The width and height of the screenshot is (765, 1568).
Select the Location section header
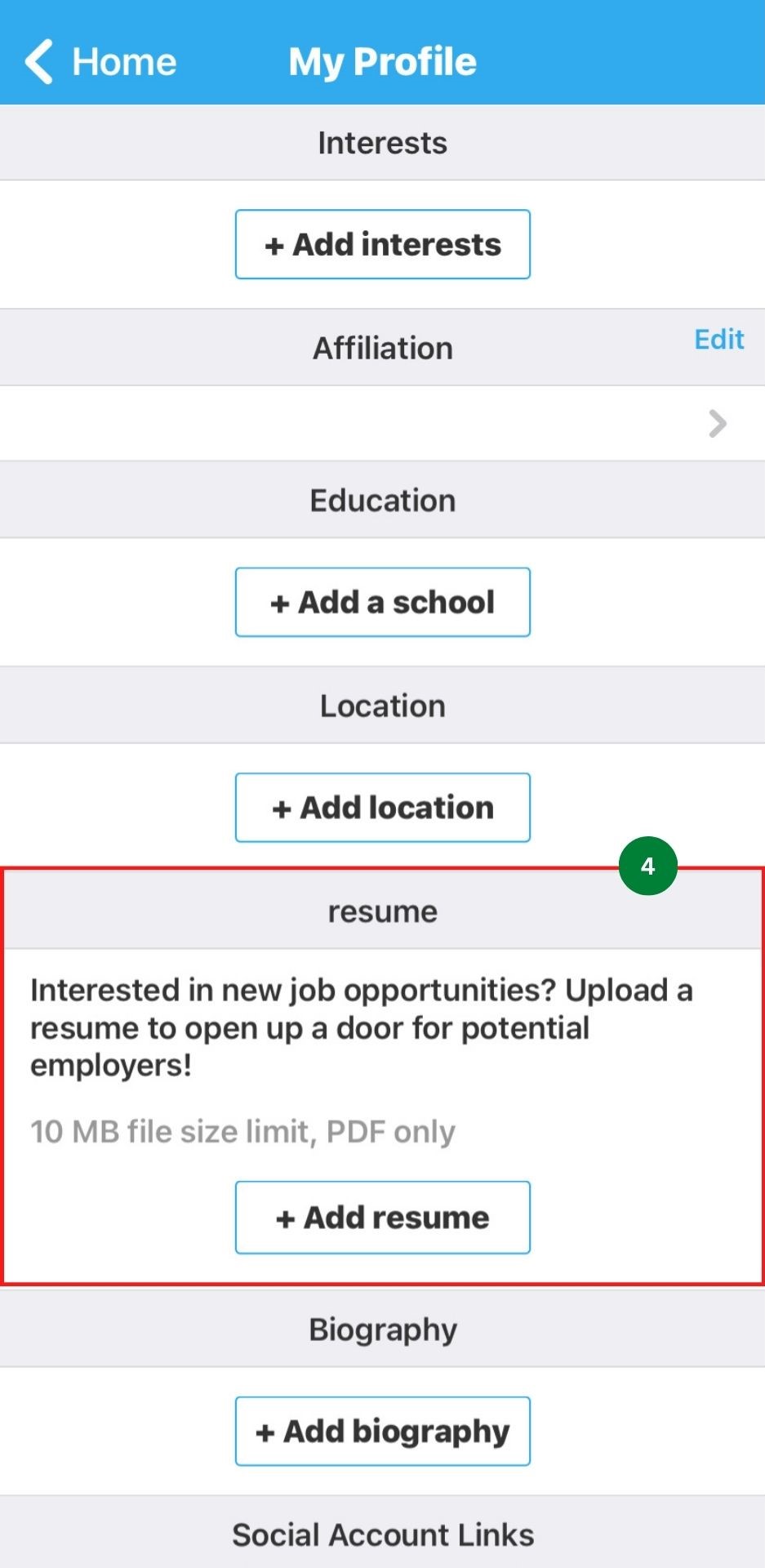[x=381, y=705]
